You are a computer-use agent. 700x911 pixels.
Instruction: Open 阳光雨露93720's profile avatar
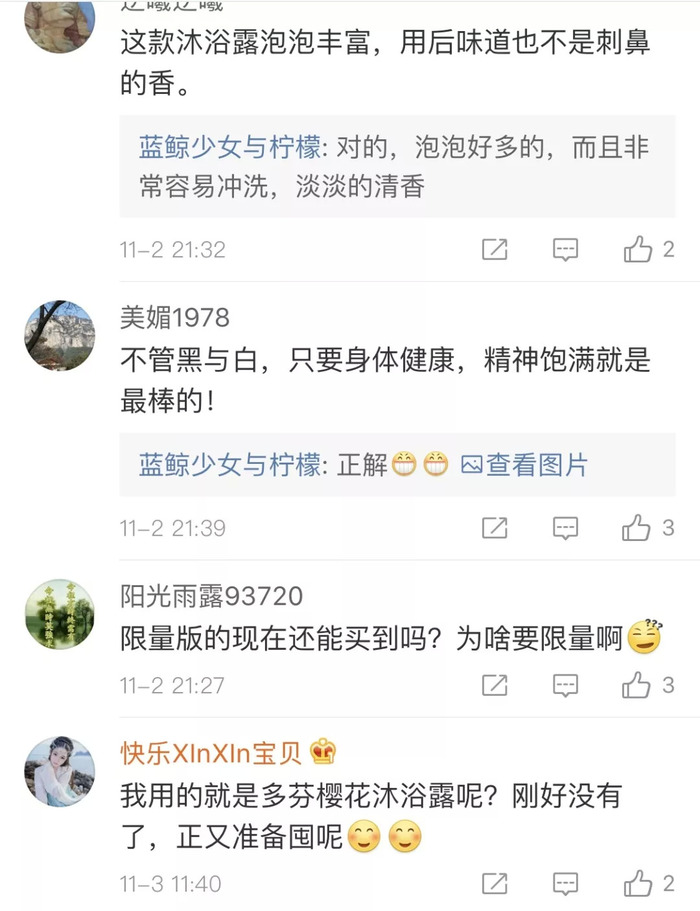[60, 613]
